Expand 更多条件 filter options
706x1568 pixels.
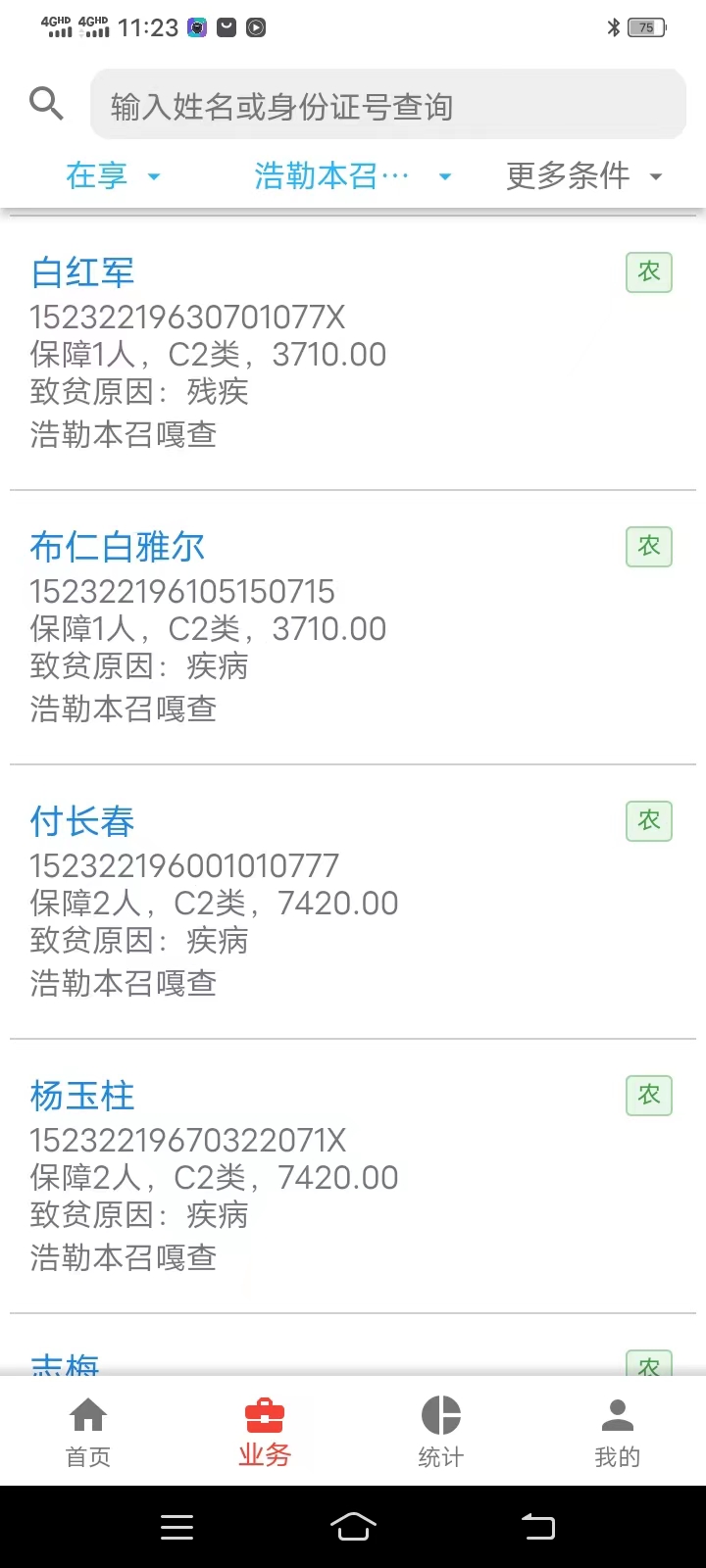coord(584,176)
